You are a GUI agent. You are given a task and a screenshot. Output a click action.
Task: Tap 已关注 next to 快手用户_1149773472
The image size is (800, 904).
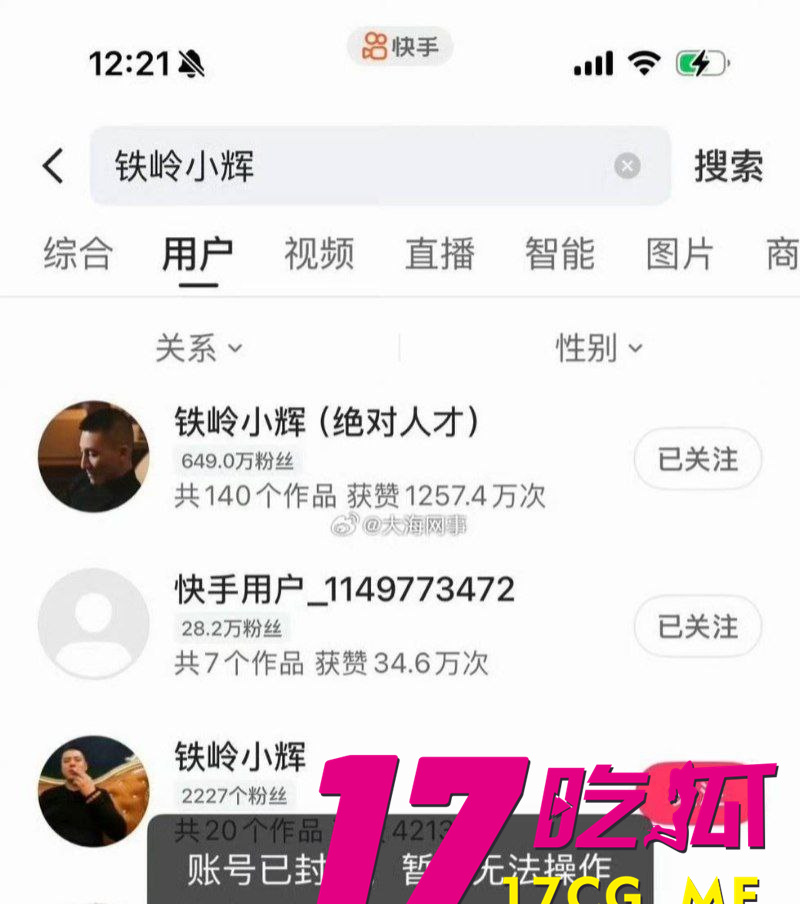point(698,627)
